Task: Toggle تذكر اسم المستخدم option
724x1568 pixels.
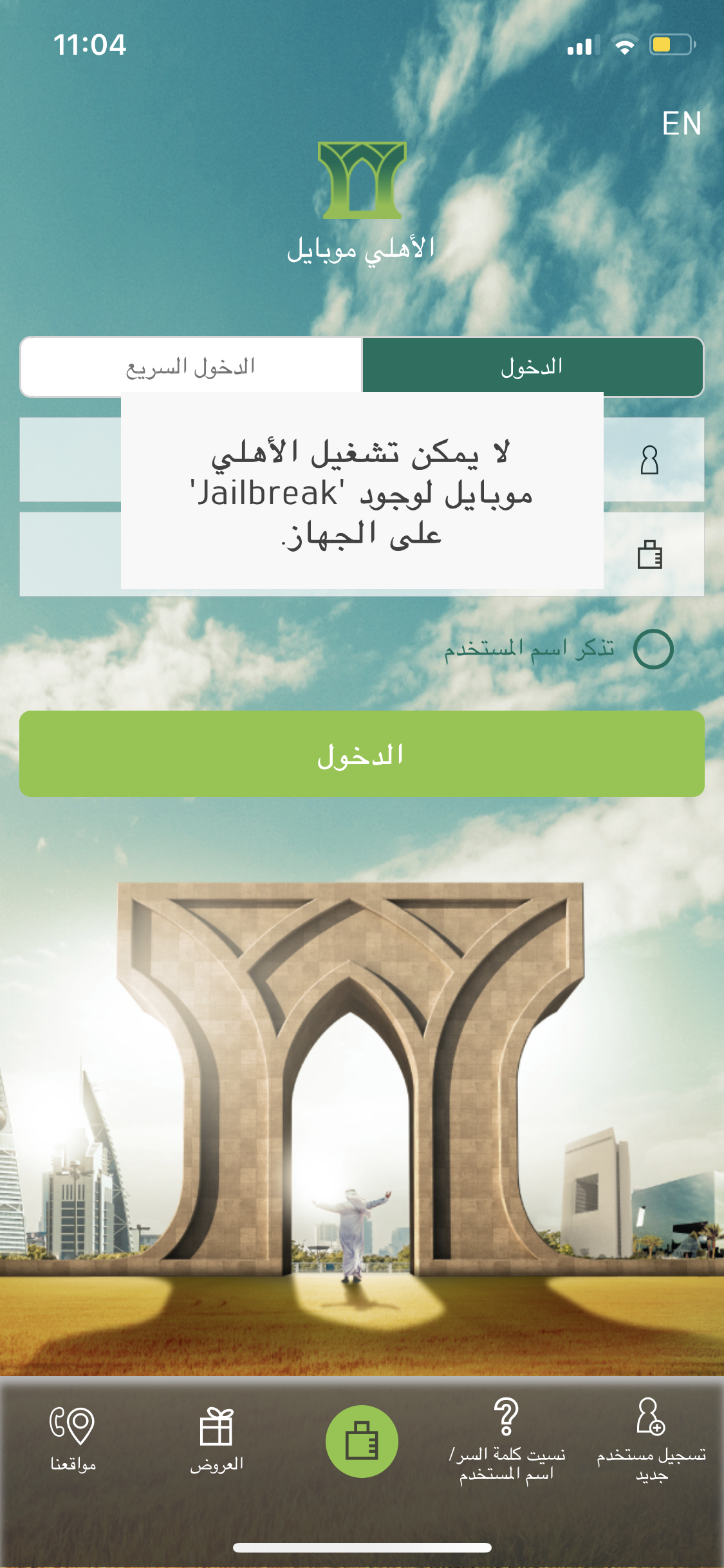Action: [653, 649]
